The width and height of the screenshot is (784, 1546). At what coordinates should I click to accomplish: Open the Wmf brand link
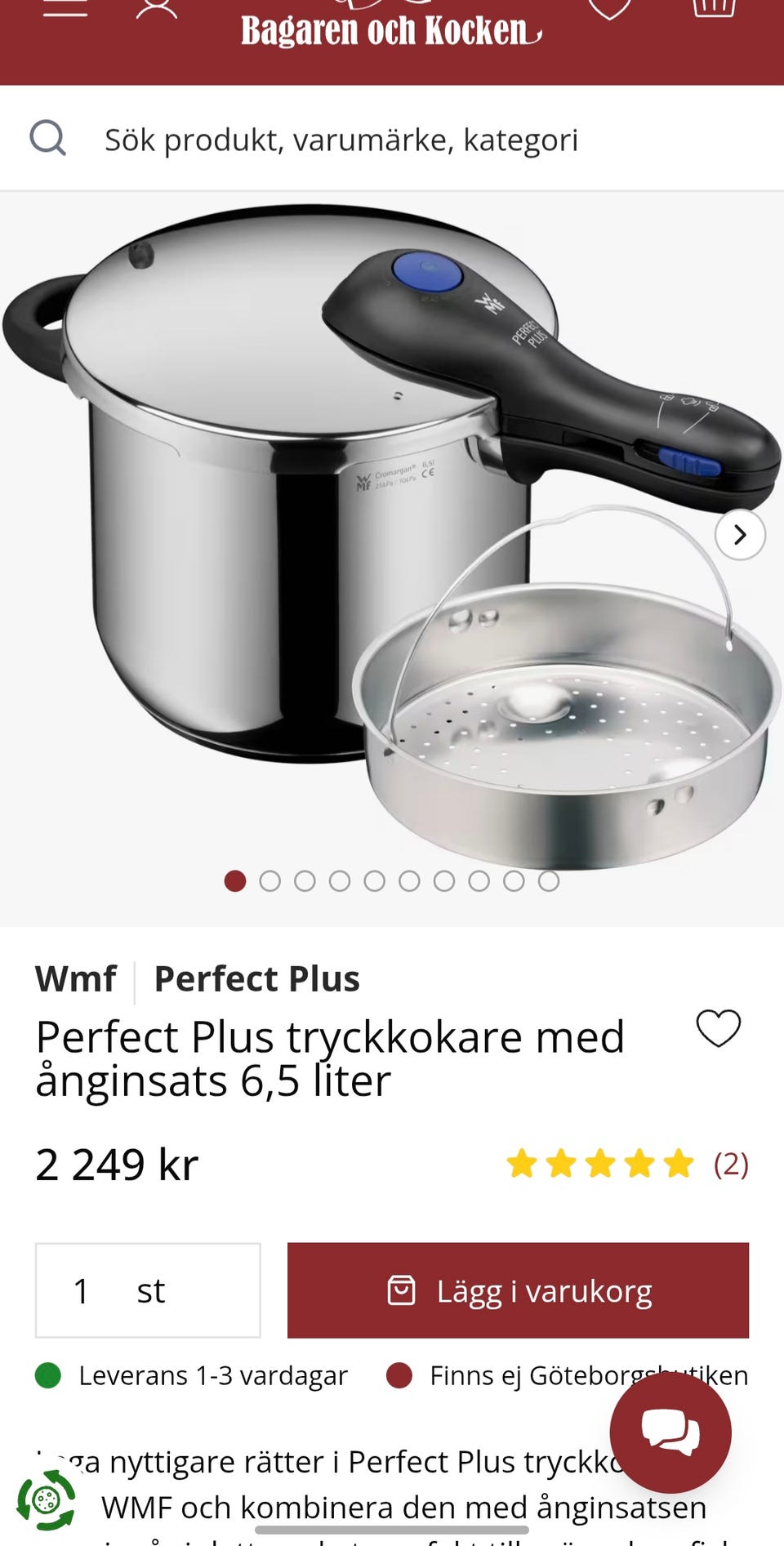click(x=76, y=978)
